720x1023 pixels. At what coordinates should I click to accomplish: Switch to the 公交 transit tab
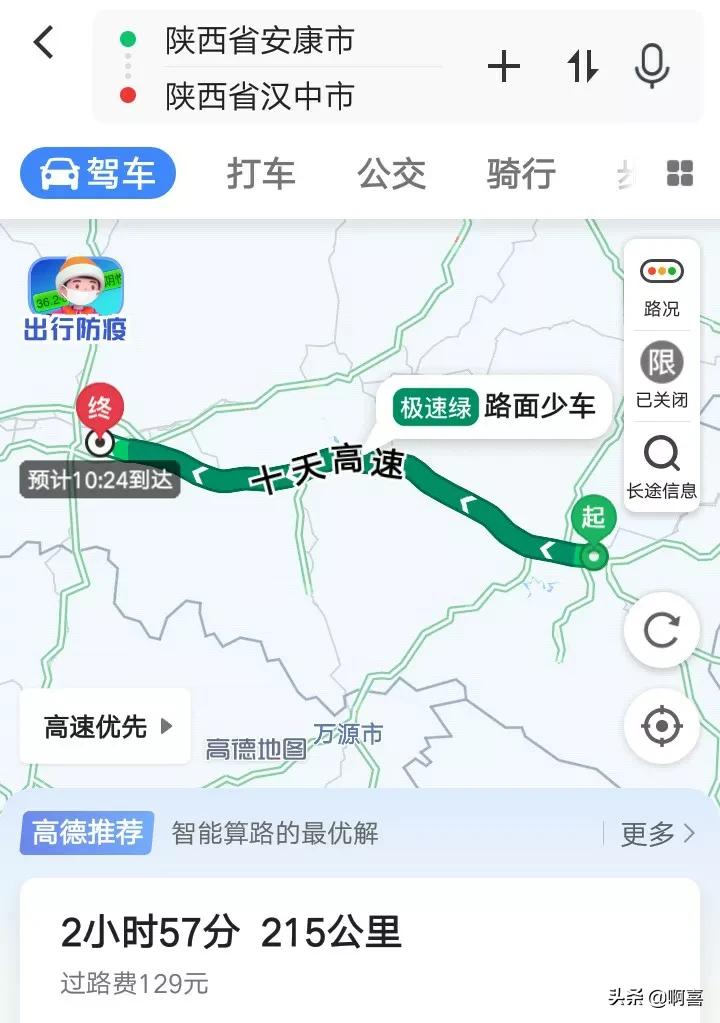(x=391, y=174)
